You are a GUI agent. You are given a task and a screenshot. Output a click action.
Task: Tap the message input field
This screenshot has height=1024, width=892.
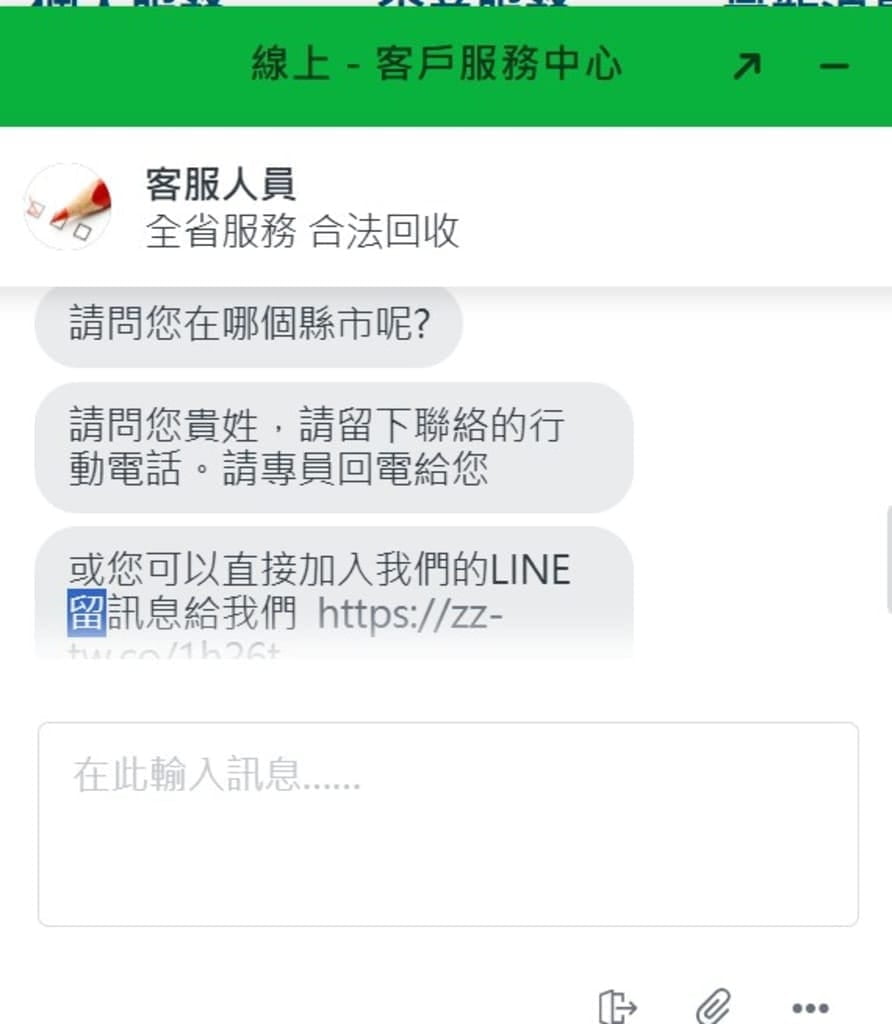(447, 823)
